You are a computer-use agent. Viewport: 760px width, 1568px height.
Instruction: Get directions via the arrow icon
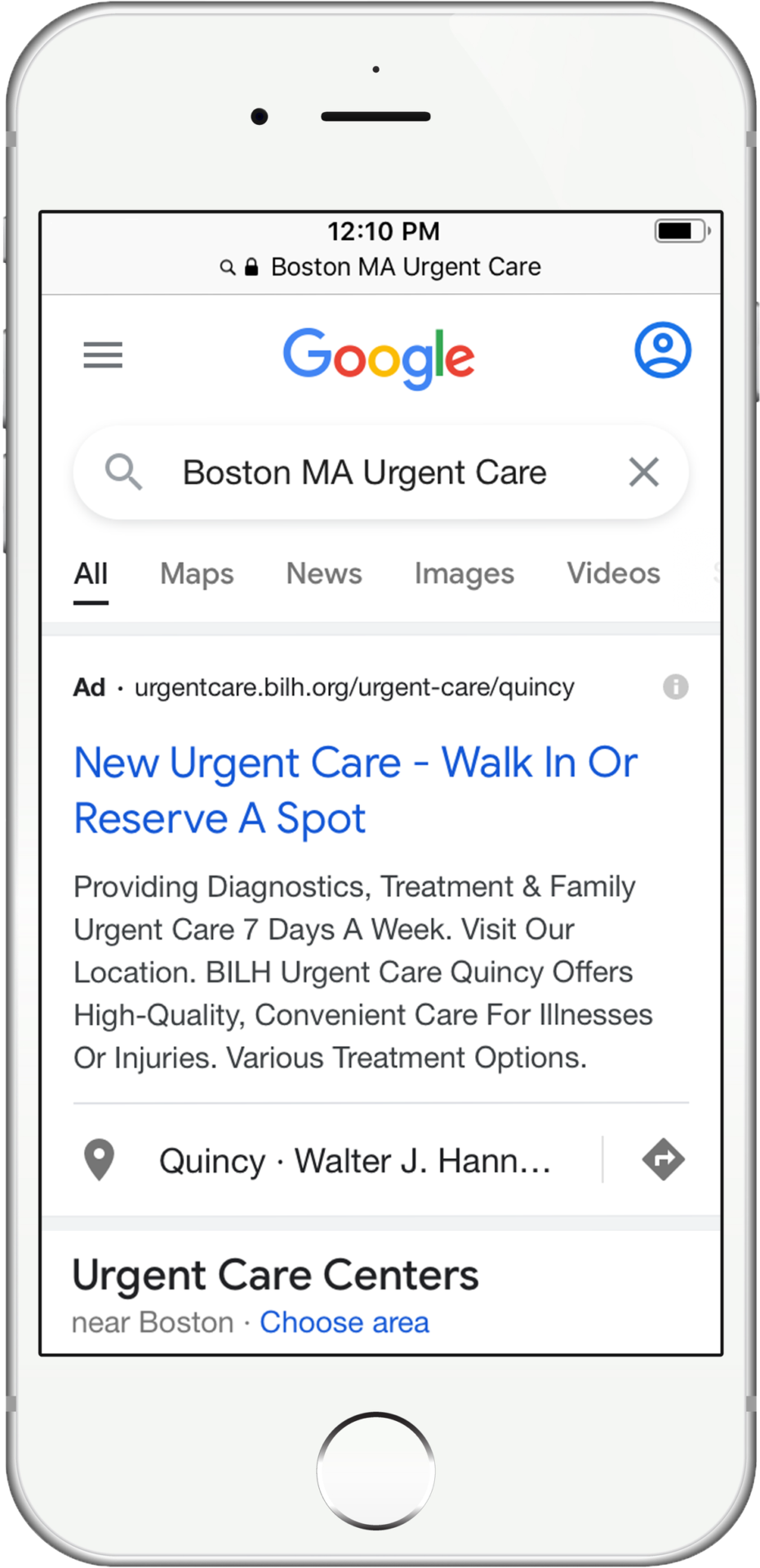663,1160
